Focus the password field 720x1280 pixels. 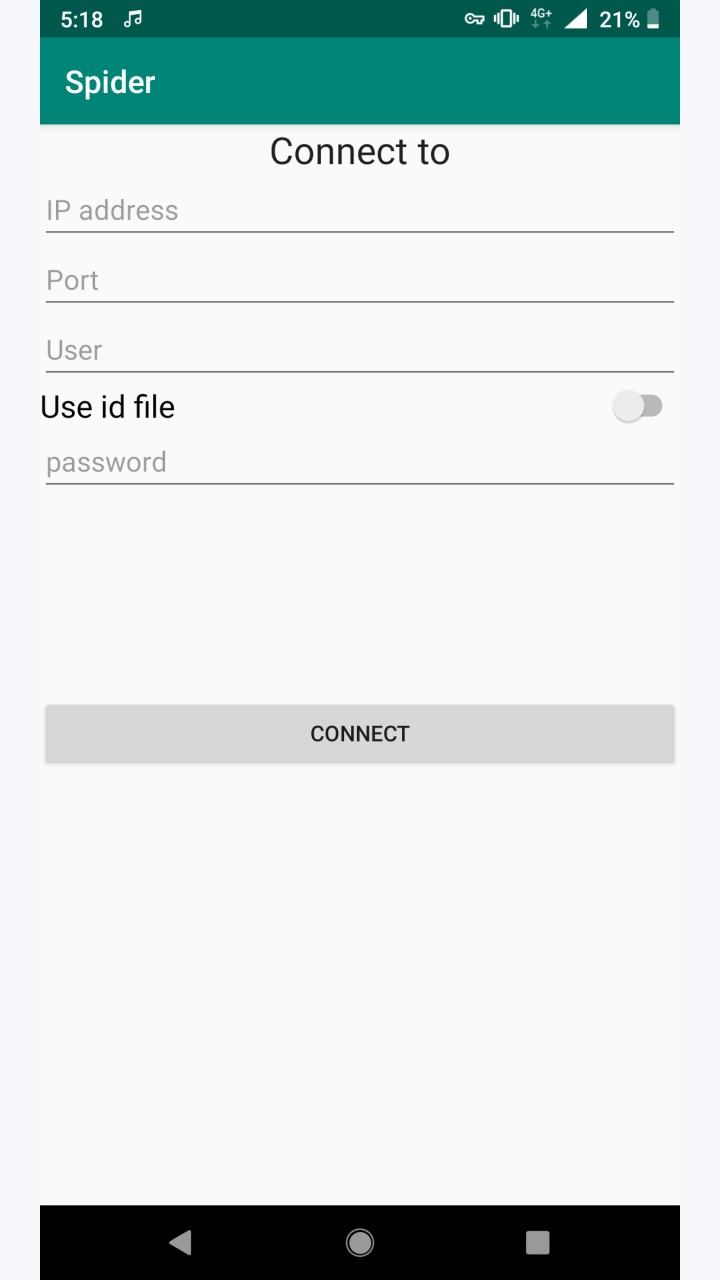coord(359,463)
